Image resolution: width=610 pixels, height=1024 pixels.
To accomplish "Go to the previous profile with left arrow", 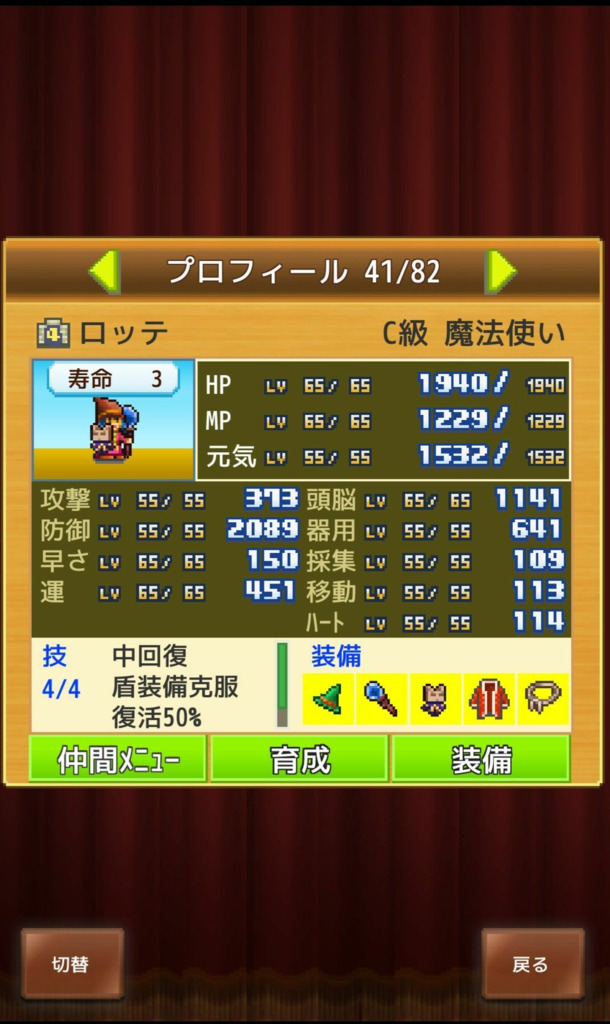I will pyautogui.click(x=104, y=271).
